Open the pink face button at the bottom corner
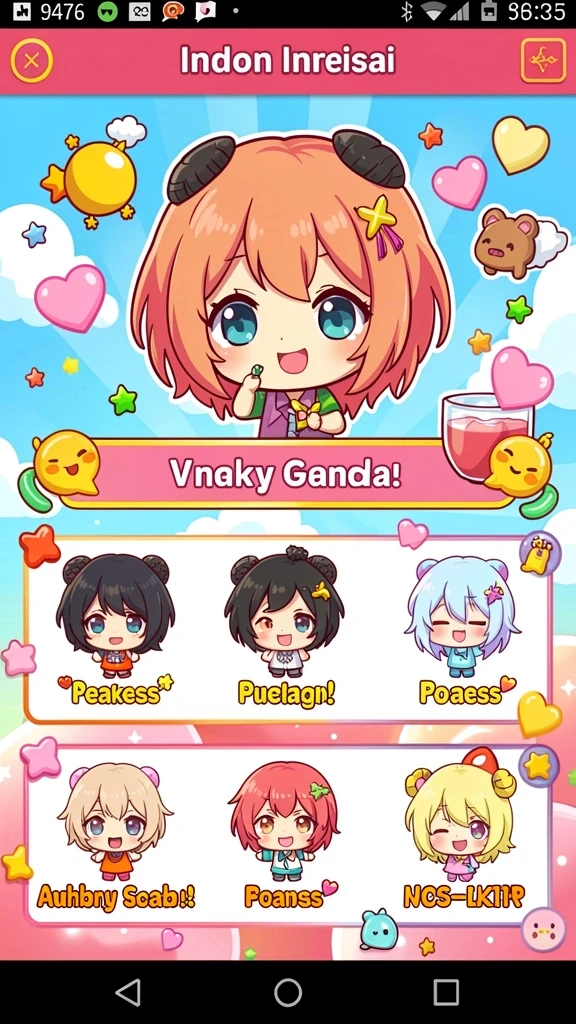 point(544,929)
